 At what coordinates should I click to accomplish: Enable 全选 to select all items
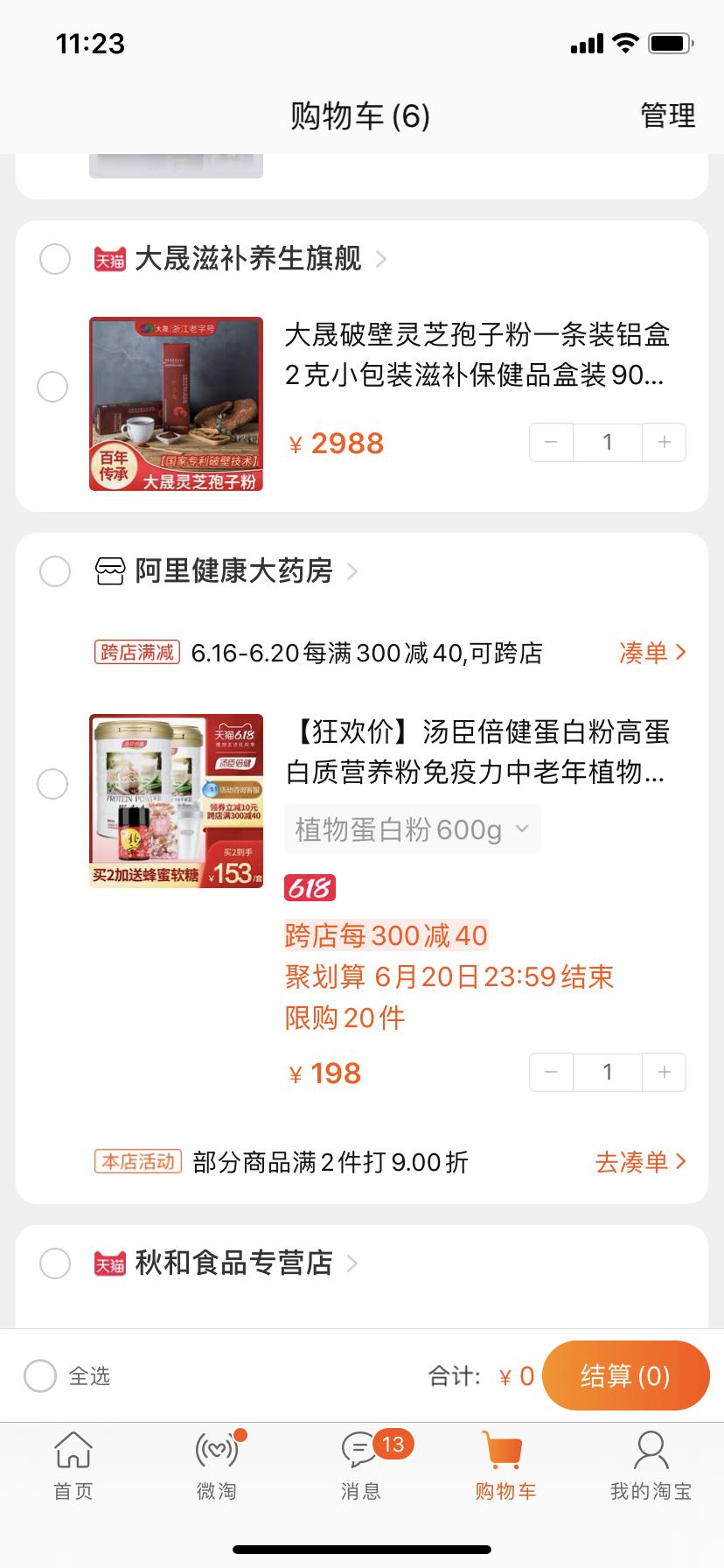[39, 1375]
